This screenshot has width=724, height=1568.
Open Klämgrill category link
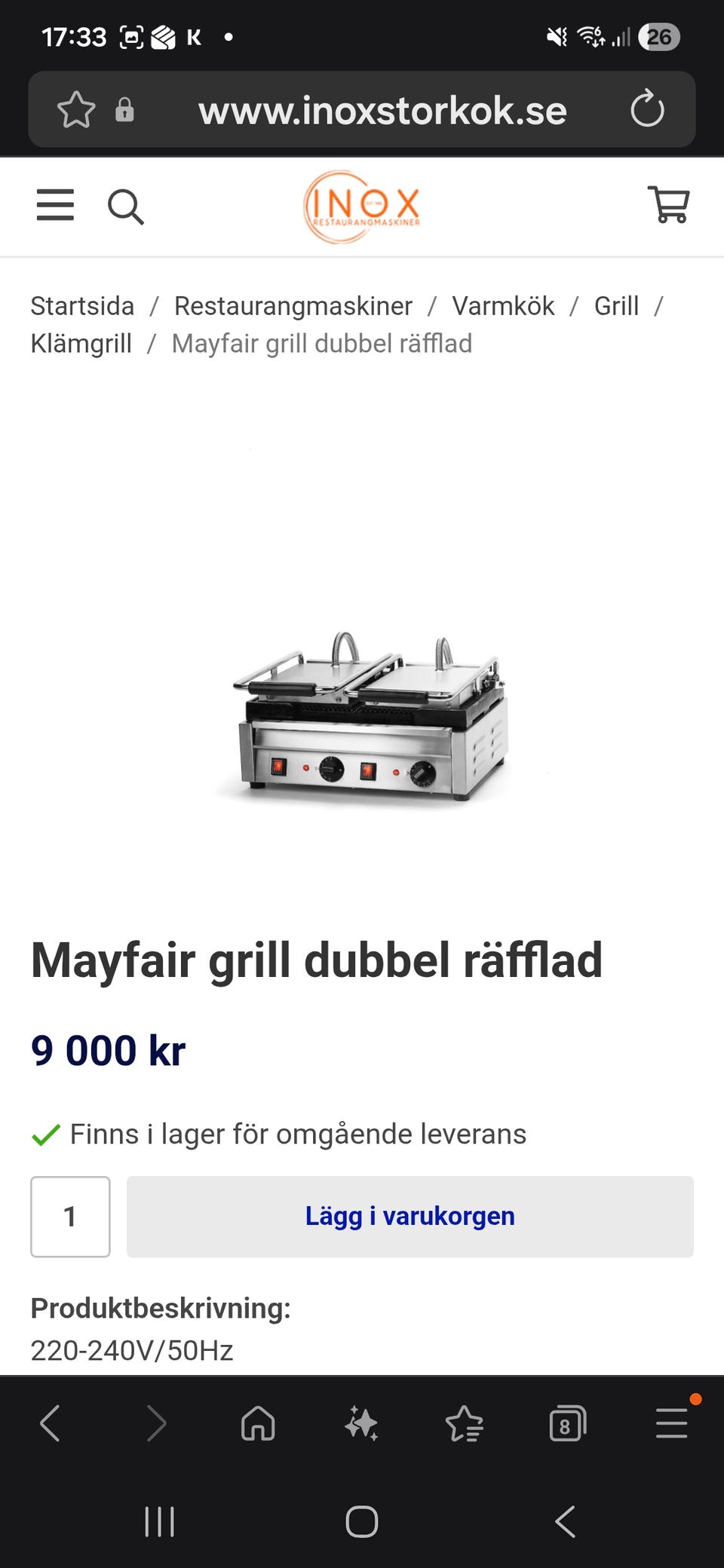coord(81,344)
